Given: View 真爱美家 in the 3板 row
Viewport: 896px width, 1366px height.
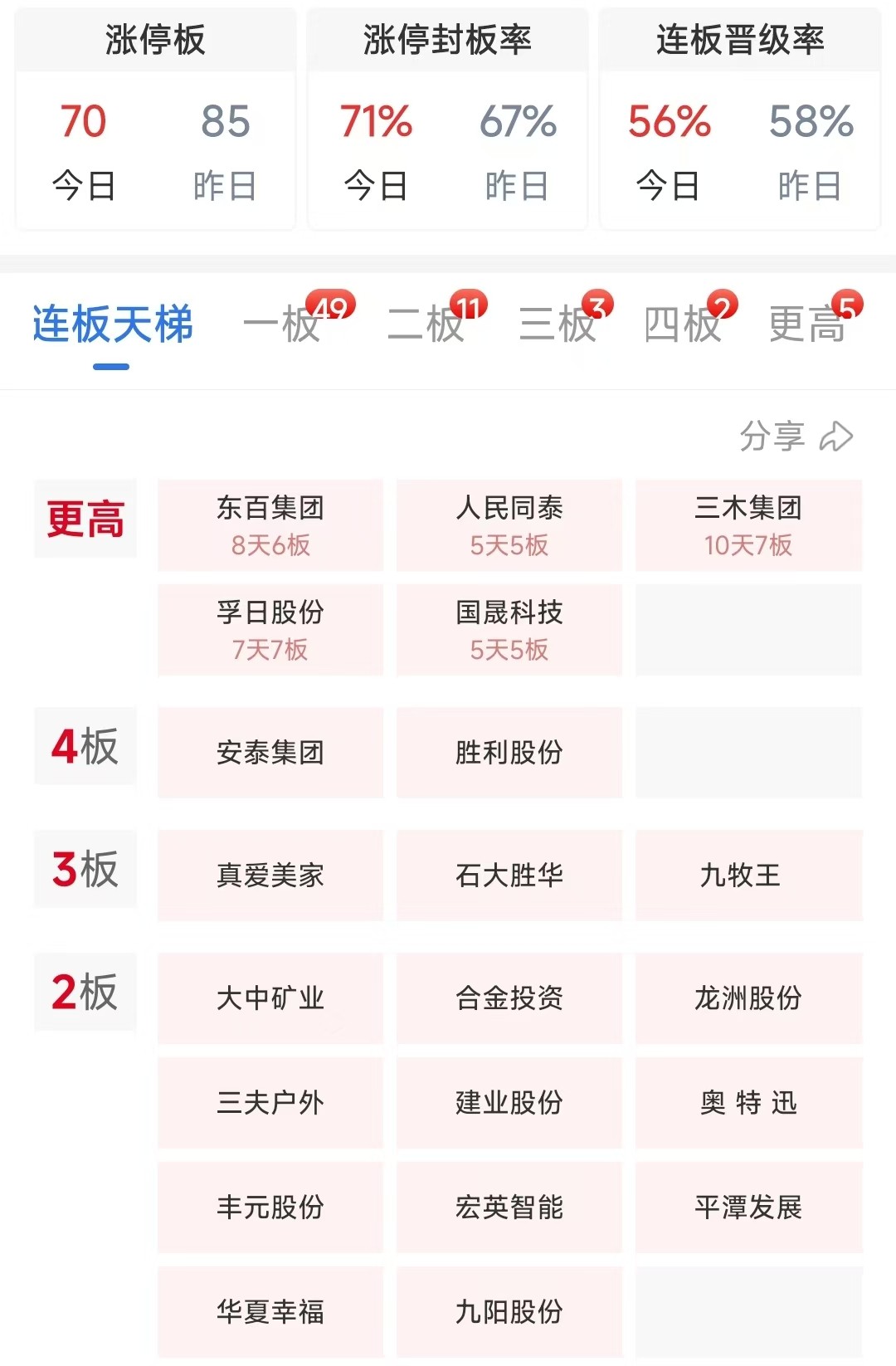Looking at the screenshot, I should pyautogui.click(x=270, y=876).
